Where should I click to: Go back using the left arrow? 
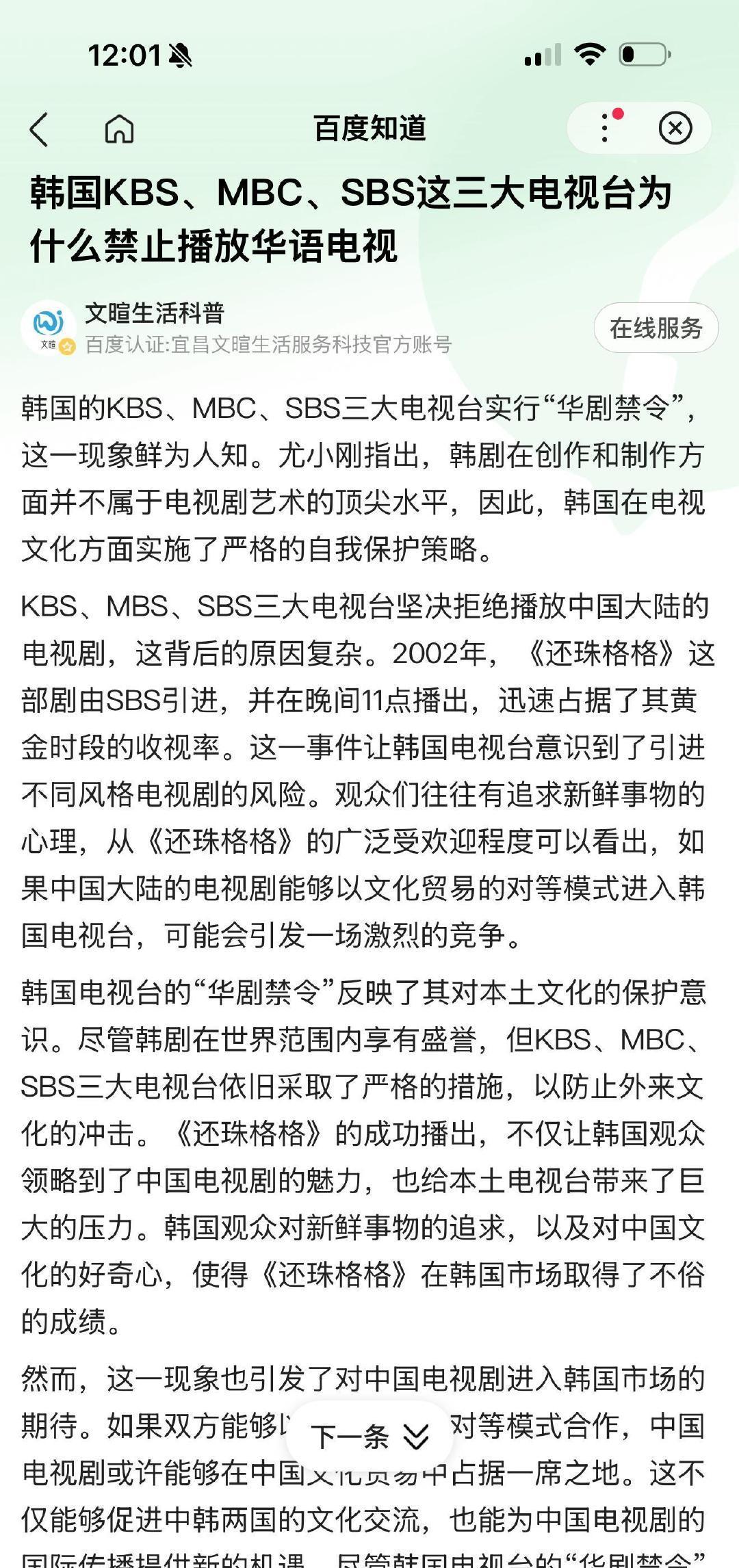coord(39,129)
